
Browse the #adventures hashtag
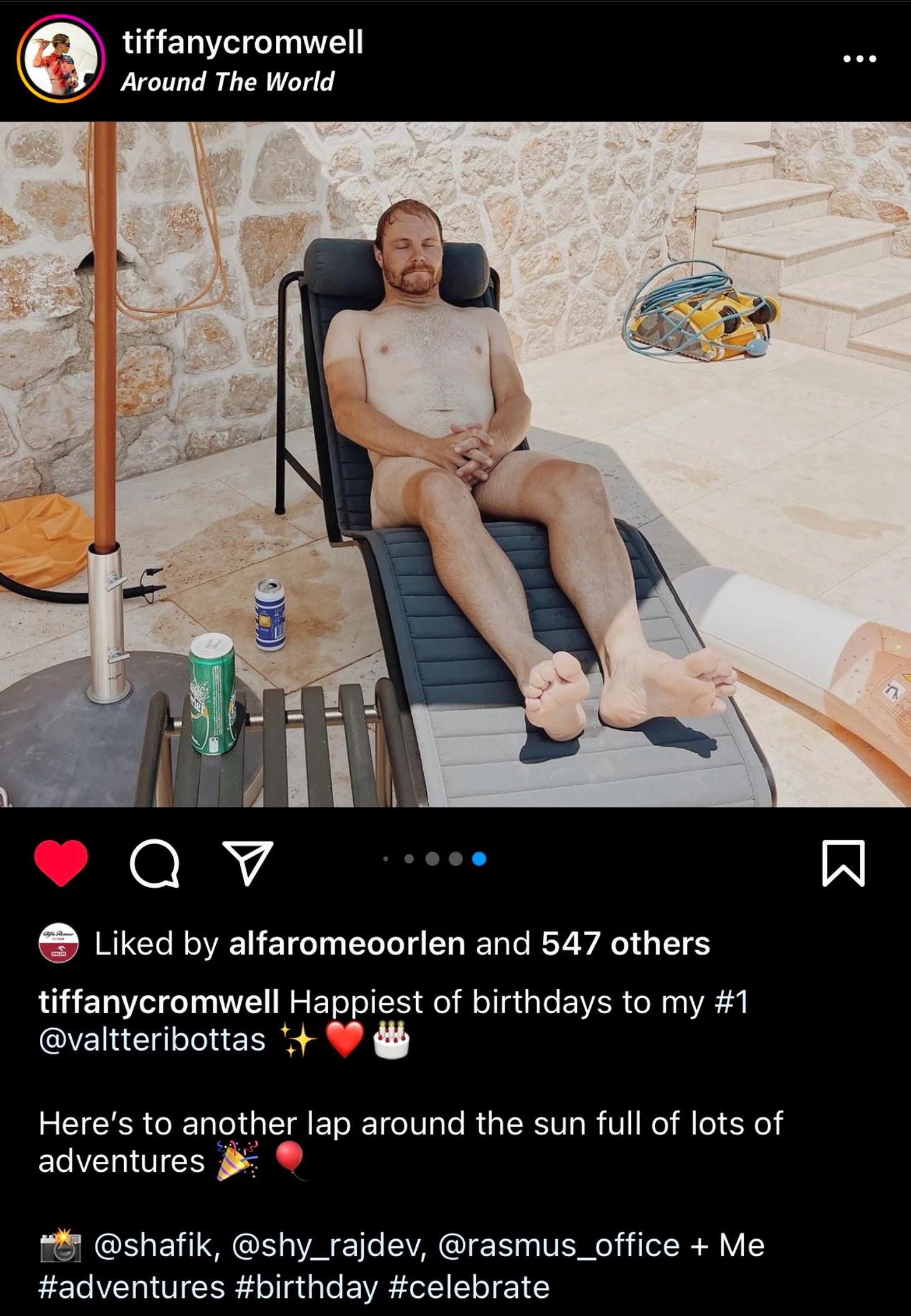point(132,1287)
